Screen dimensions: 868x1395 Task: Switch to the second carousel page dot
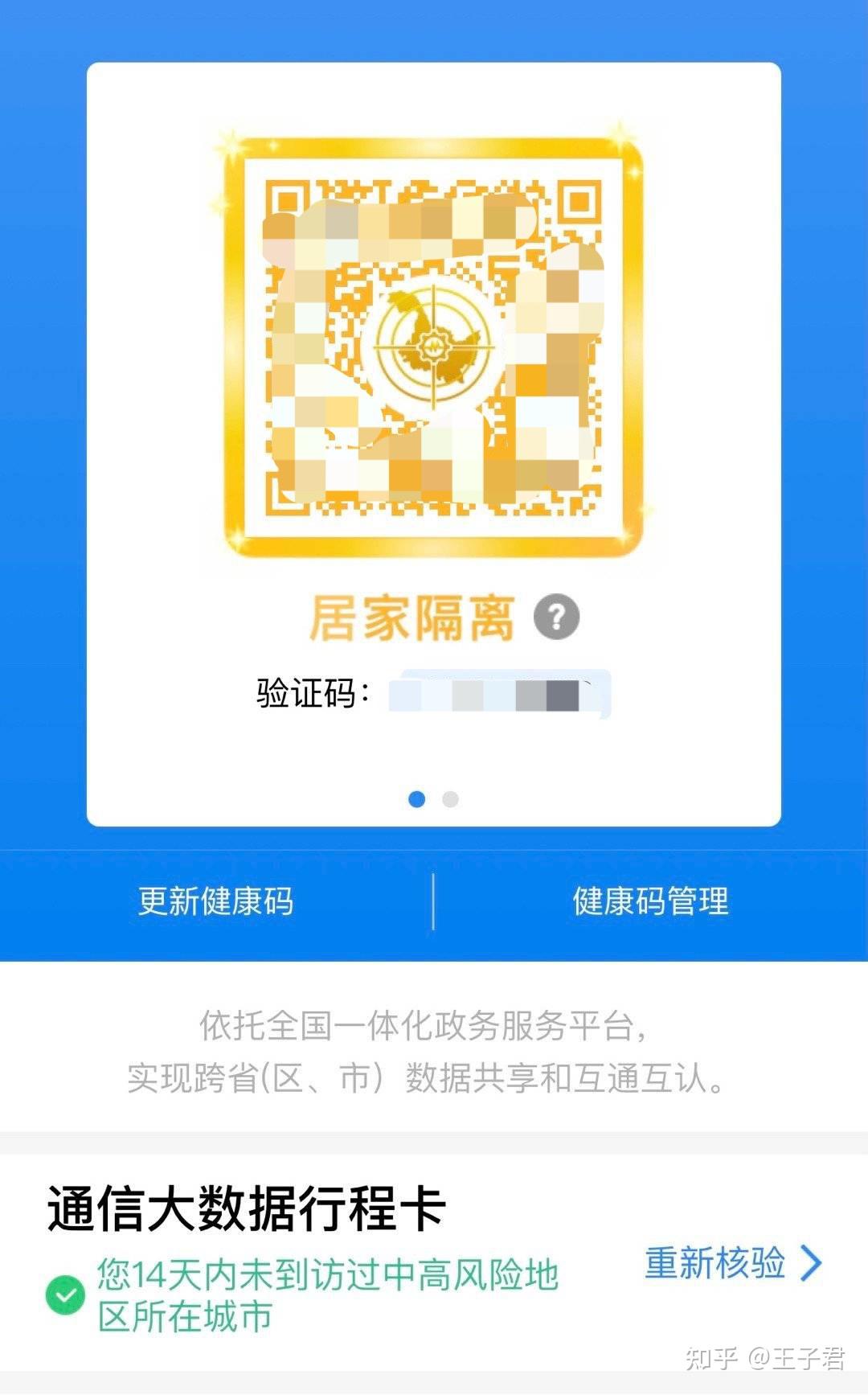click(448, 799)
